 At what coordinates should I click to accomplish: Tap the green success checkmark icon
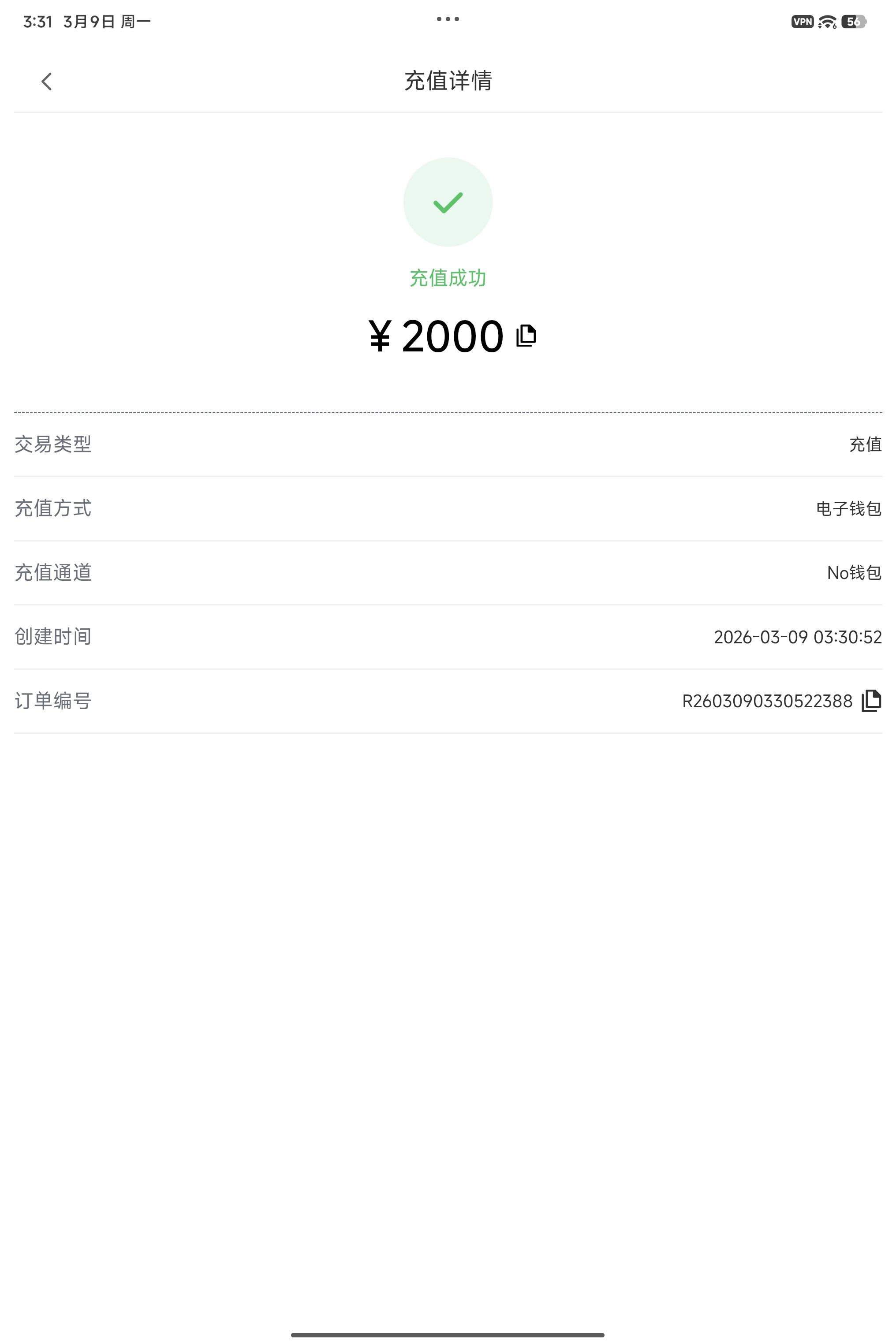coord(448,202)
